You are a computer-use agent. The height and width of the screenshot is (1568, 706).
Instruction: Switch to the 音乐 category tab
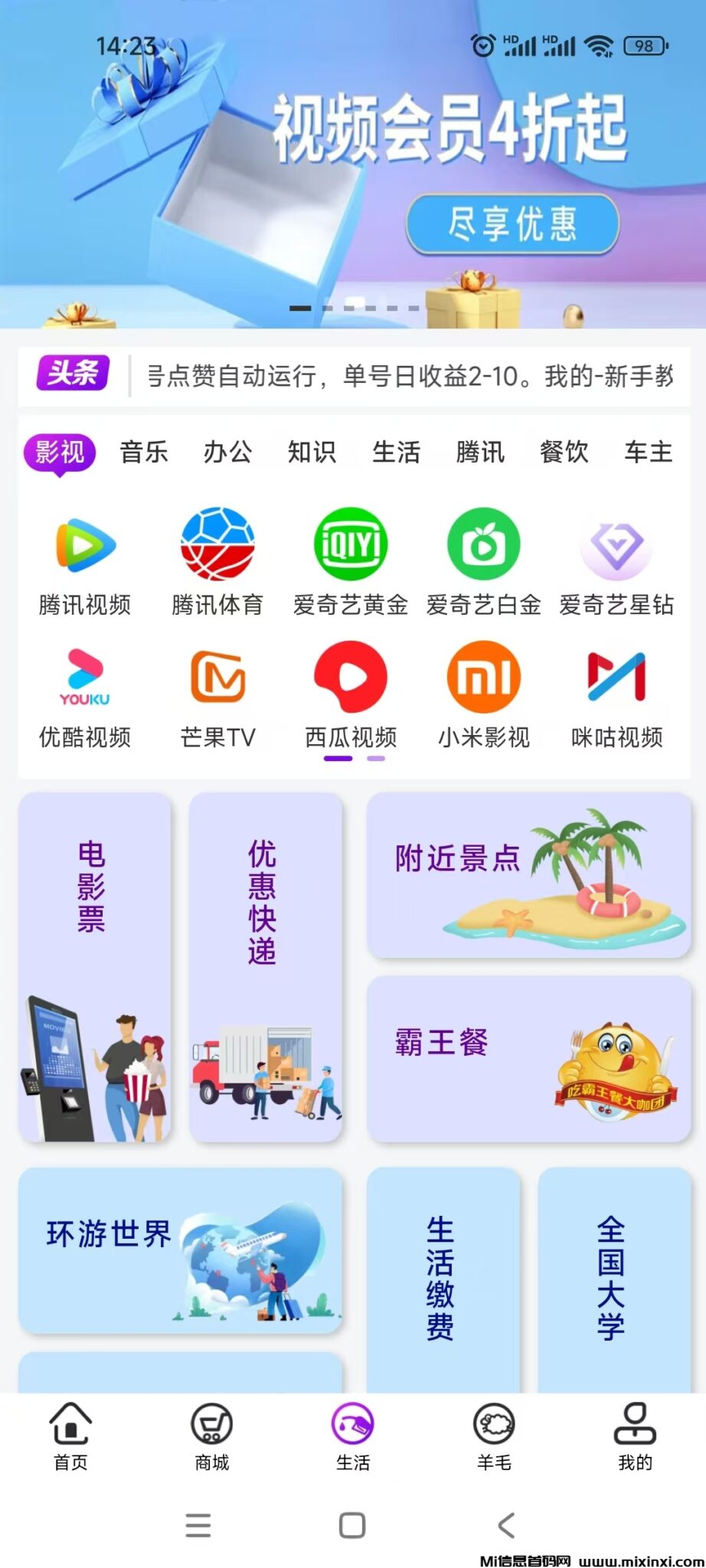[144, 452]
